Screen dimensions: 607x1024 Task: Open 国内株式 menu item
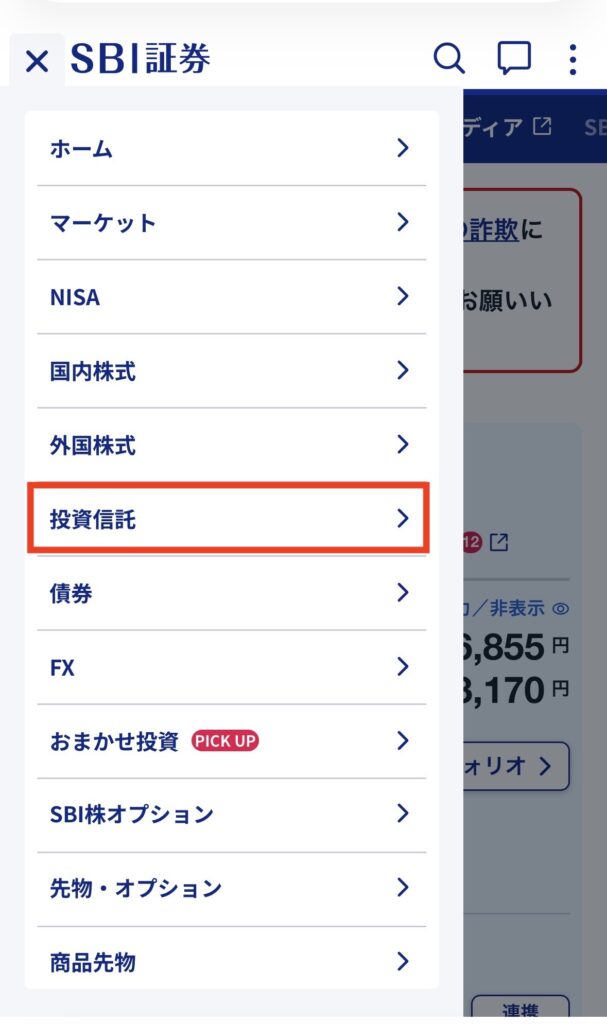(231, 371)
